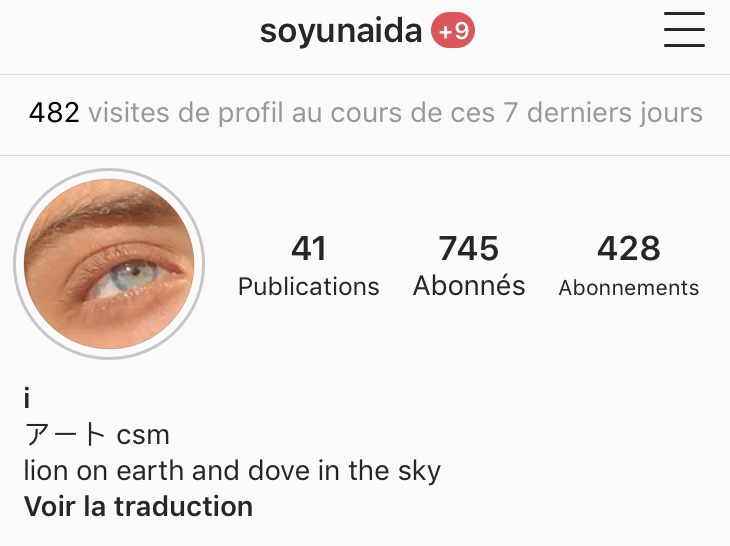Open the soyunaida account switcher
Screen dimensions: 730x546
coord(341,32)
